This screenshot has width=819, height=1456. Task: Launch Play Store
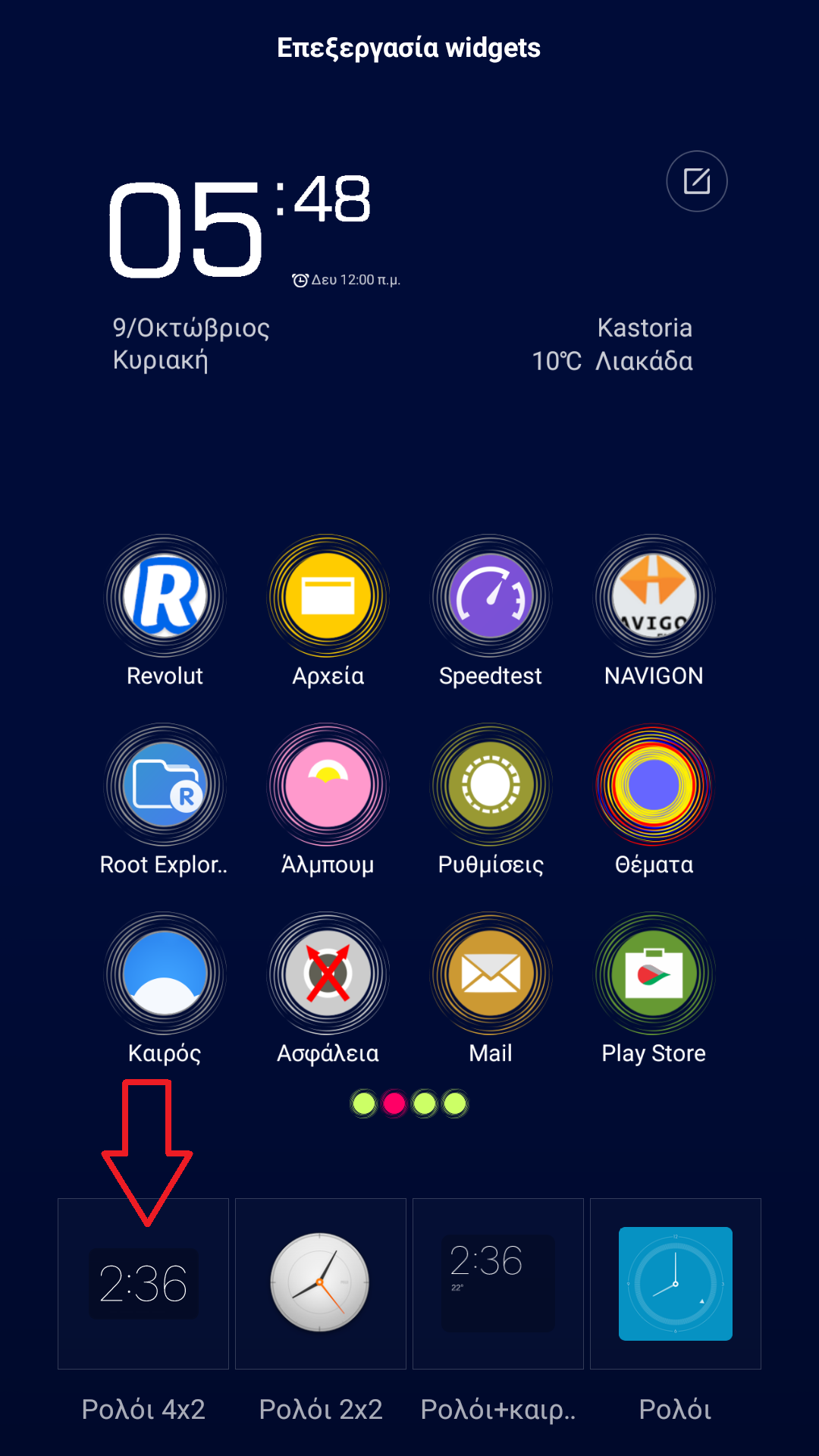coord(654,973)
